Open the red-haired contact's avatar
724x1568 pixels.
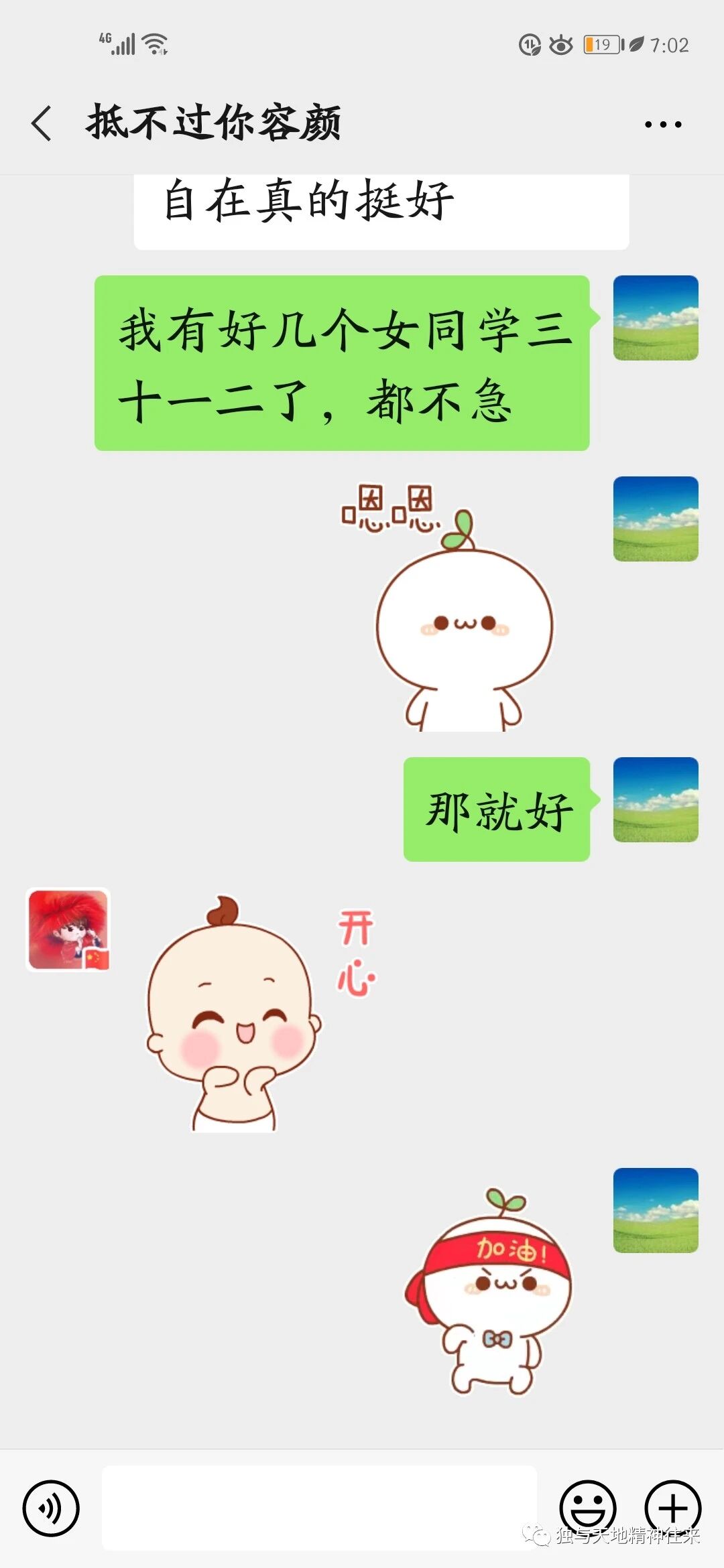[x=68, y=929]
